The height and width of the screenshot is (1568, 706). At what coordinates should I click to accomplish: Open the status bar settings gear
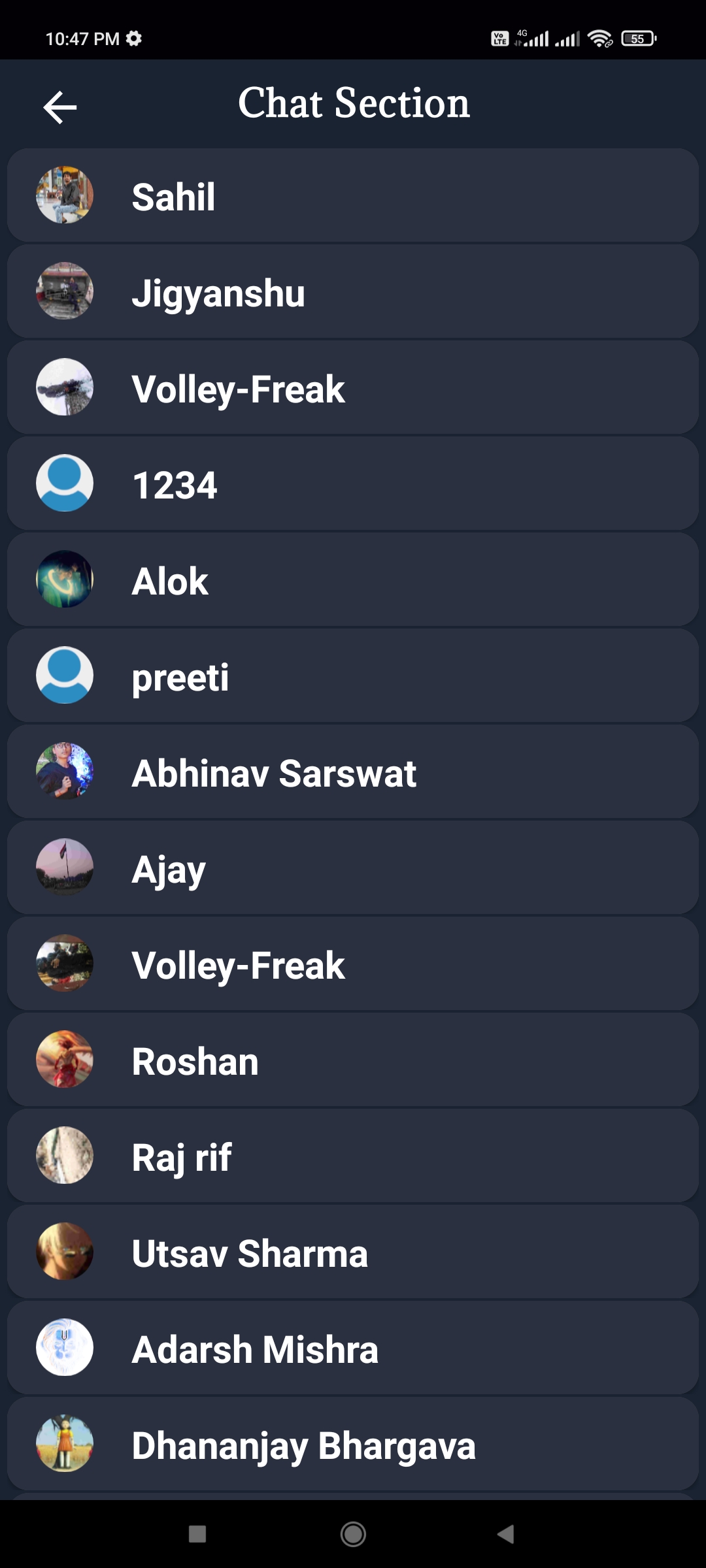135,39
